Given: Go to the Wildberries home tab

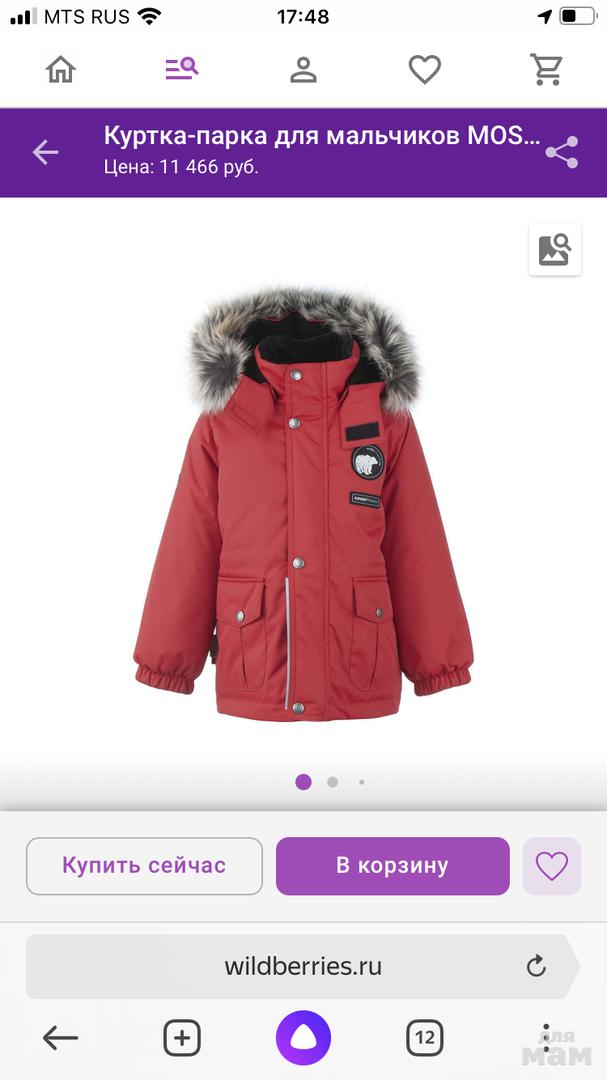Looking at the screenshot, I should click(61, 69).
